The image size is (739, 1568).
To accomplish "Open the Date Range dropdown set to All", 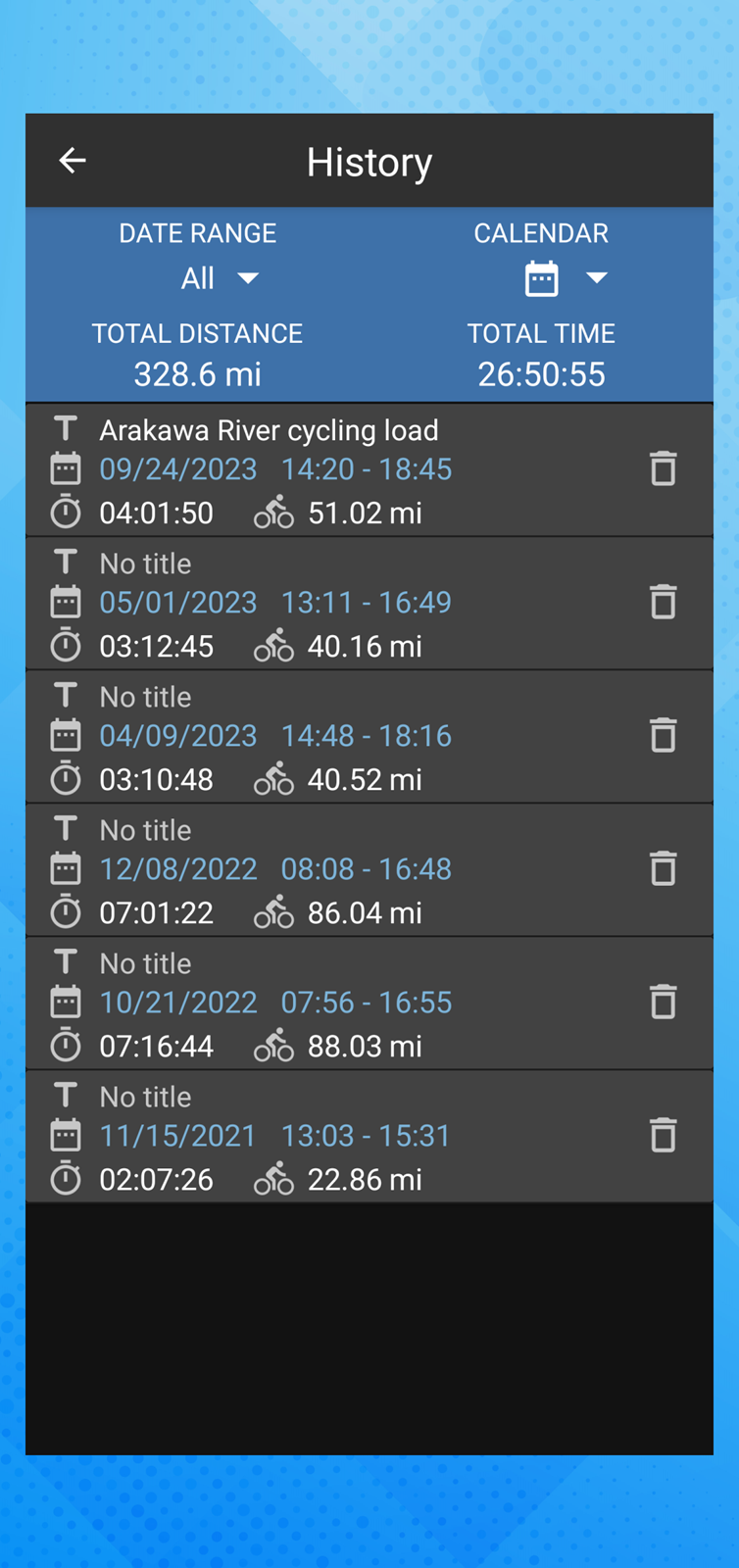I will [x=221, y=278].
